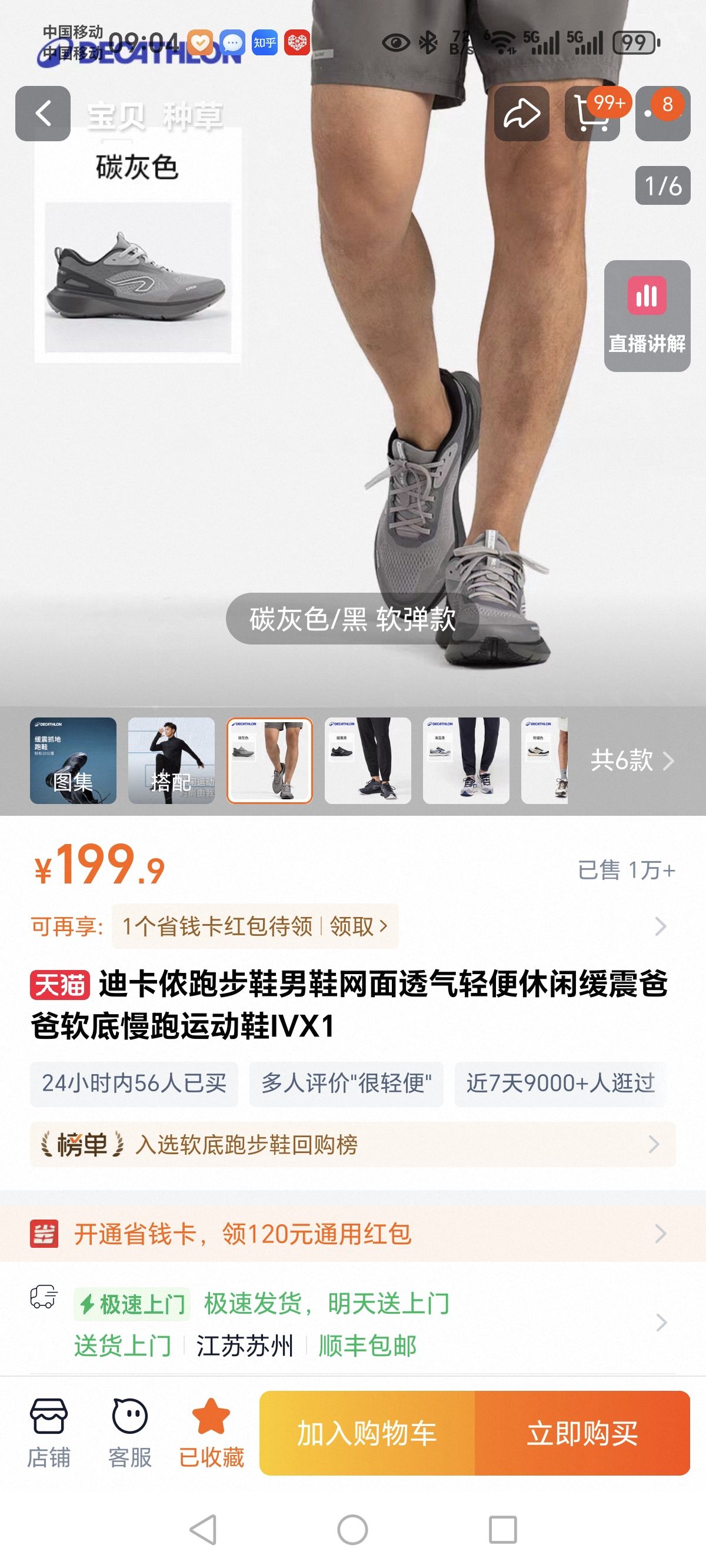Select the tag 多人评价"很轻便"
706x1568 pixels.
click(347, 1084)
